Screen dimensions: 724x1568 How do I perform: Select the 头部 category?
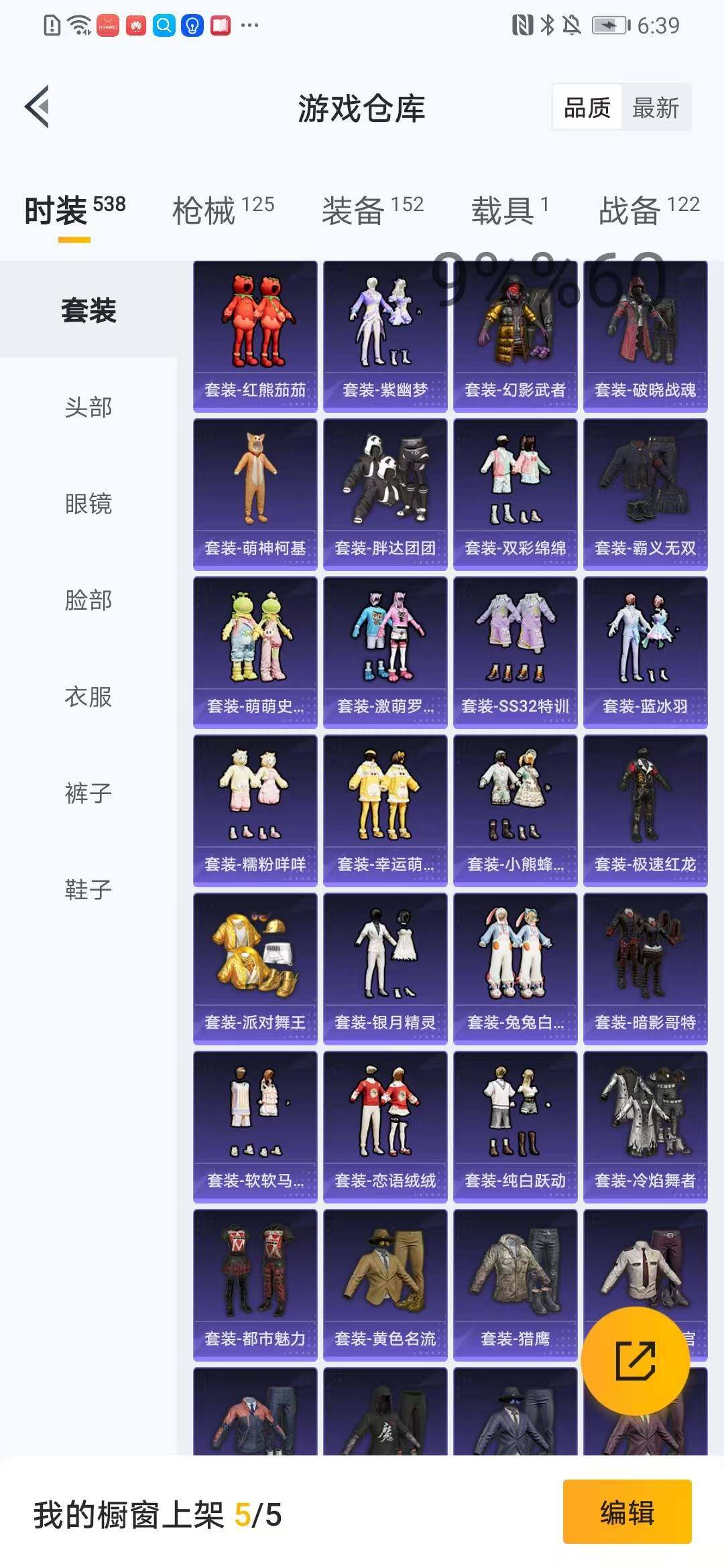(x=88, y=407)
